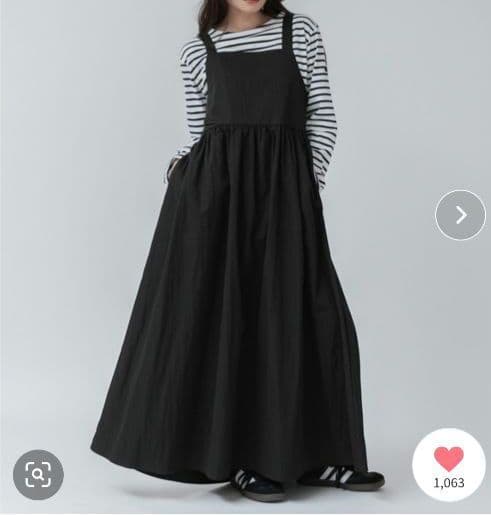Like this dress with the heart button
Screen dimensions: 491x515
point(449,465)
